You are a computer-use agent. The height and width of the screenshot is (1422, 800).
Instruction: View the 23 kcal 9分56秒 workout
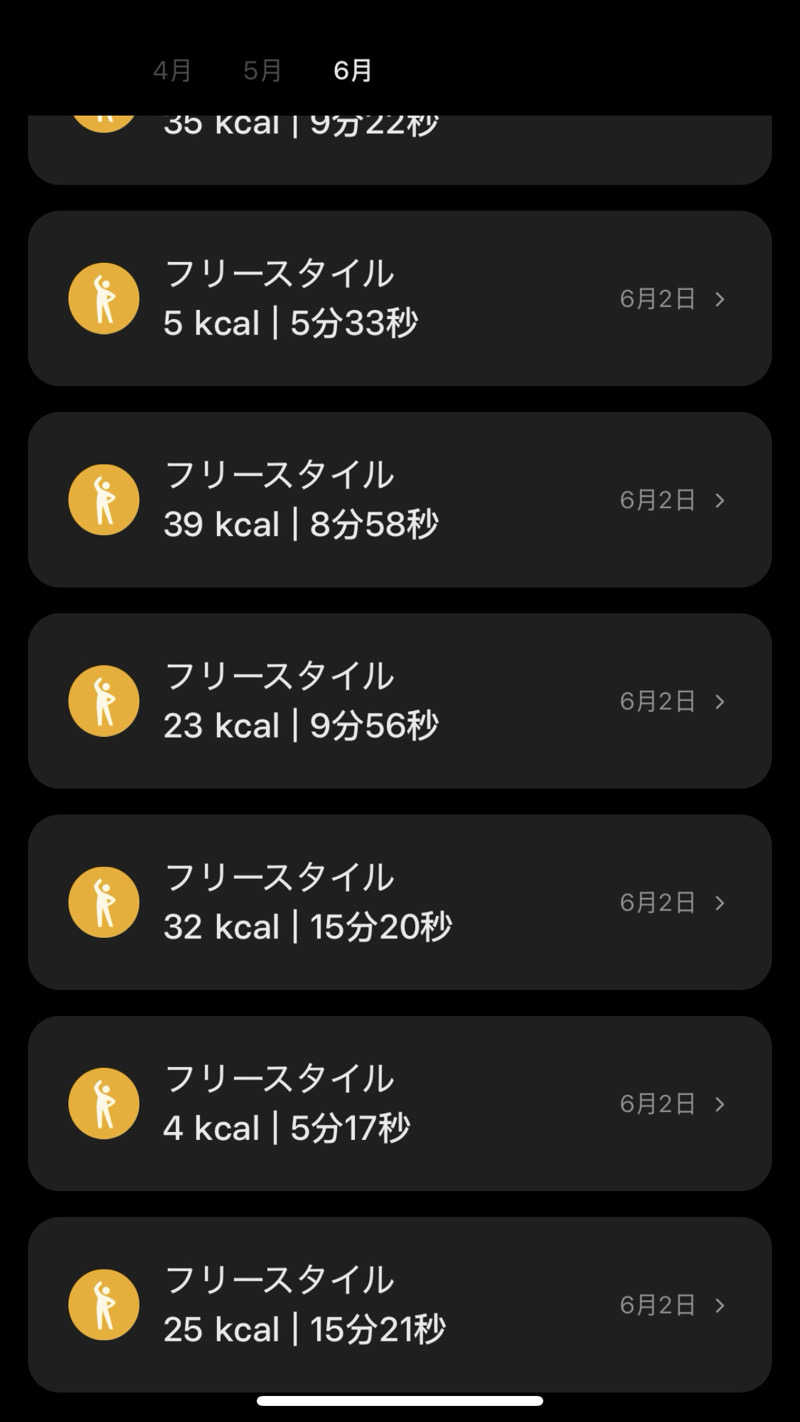click(x=400, y=700)
